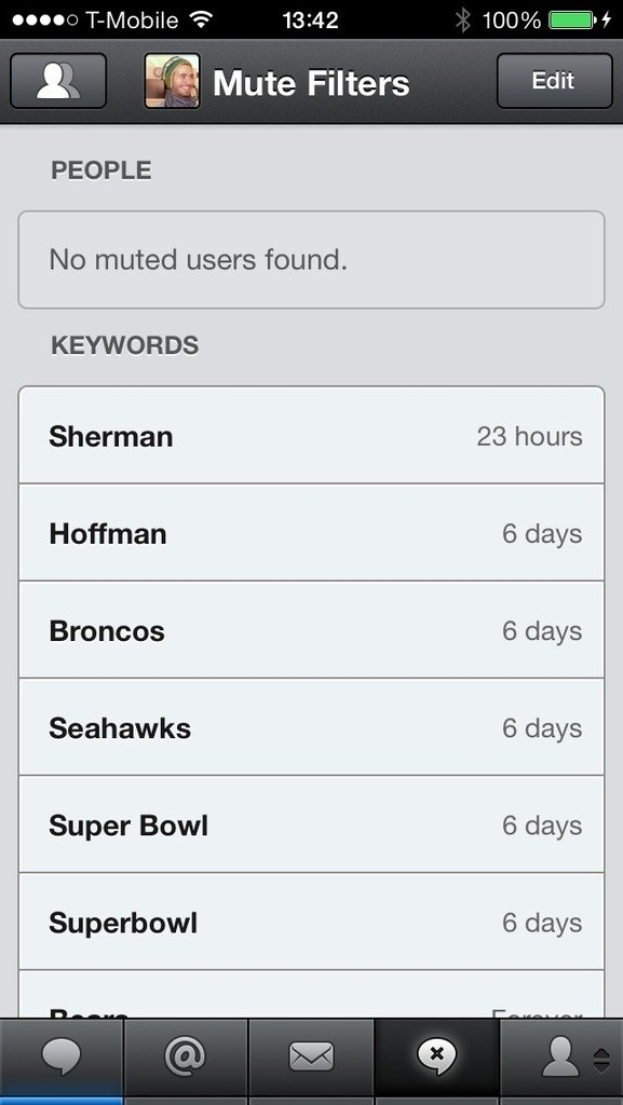This screenshot has height=1105, width=623.
Task: Go to the mentions tab
Action: click(186, 1057)
